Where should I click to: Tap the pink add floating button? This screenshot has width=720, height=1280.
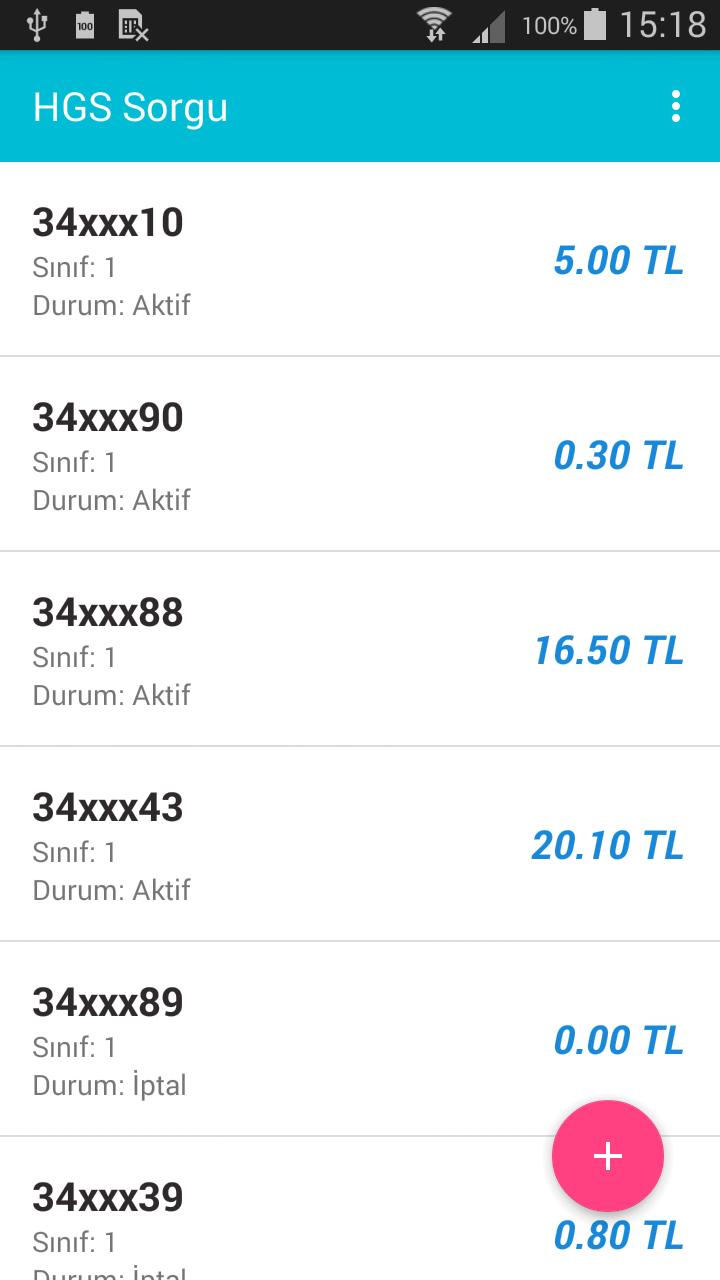607,1156
